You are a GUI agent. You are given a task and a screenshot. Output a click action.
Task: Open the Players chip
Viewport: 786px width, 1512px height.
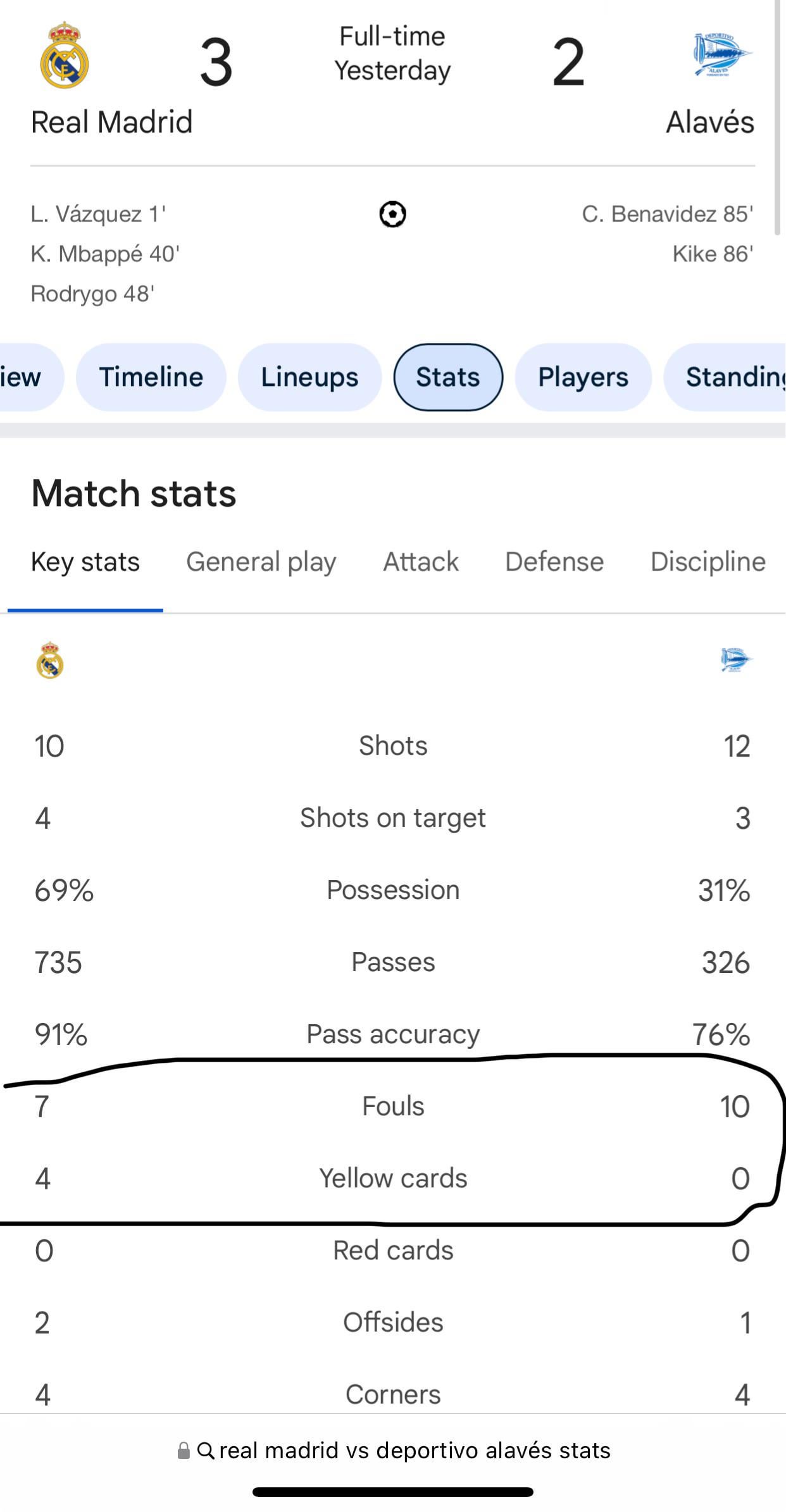583,377
